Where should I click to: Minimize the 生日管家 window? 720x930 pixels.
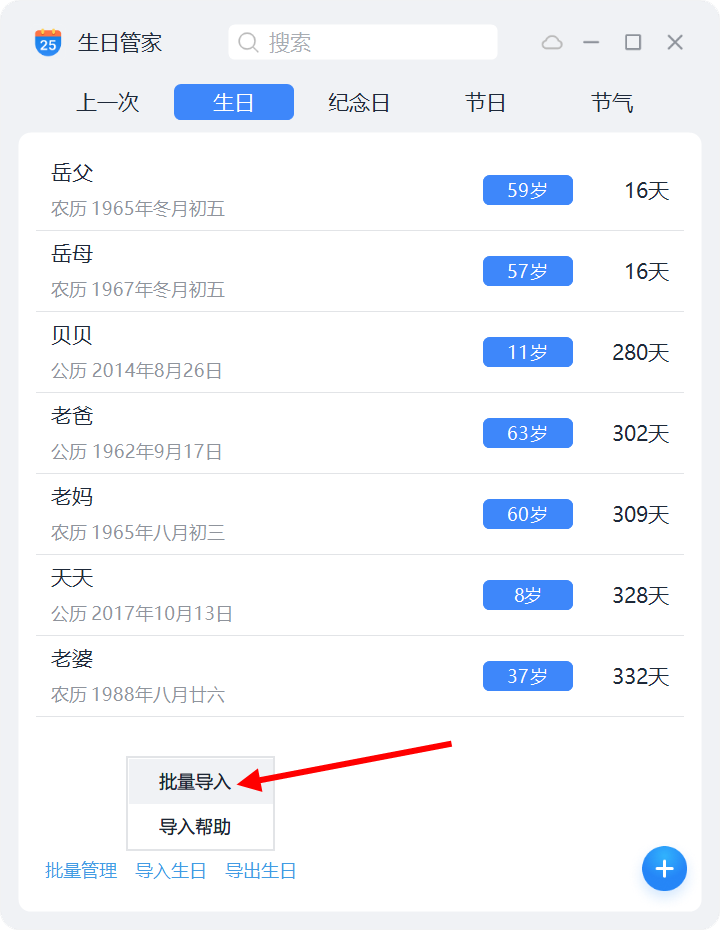point(592,42)
